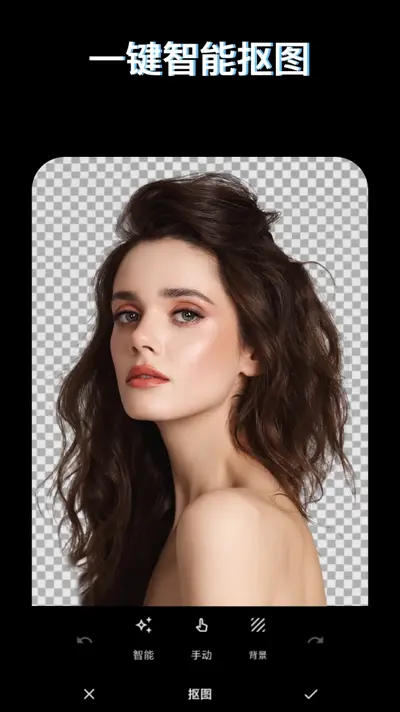Image resolution: width=400 pixels, height=712 pixels.
Task: Redo the last undone edit
Action: click(315, 640)
